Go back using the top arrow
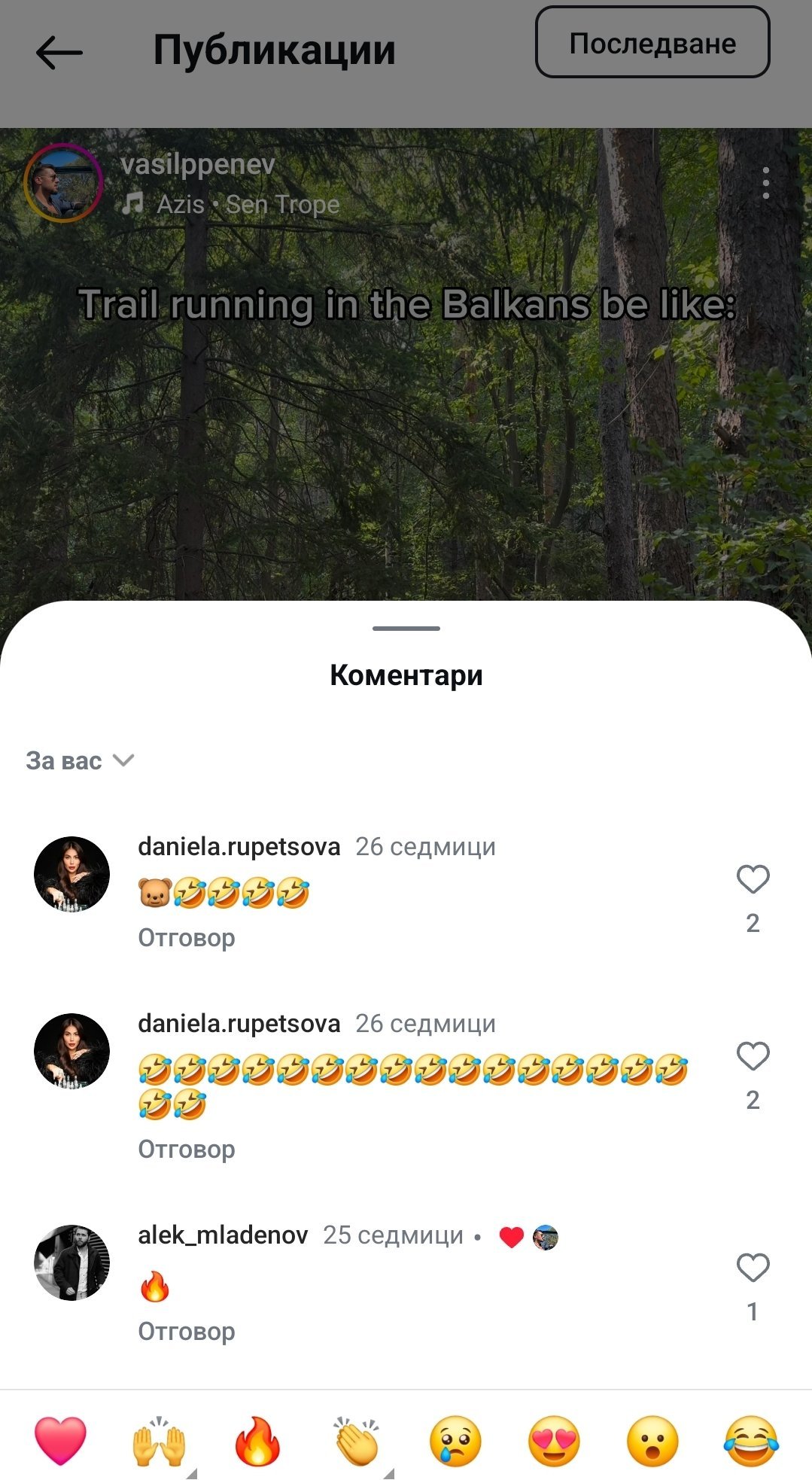Screen dimensions: 812x1480 pyautogui.click(x=59, y=51)
